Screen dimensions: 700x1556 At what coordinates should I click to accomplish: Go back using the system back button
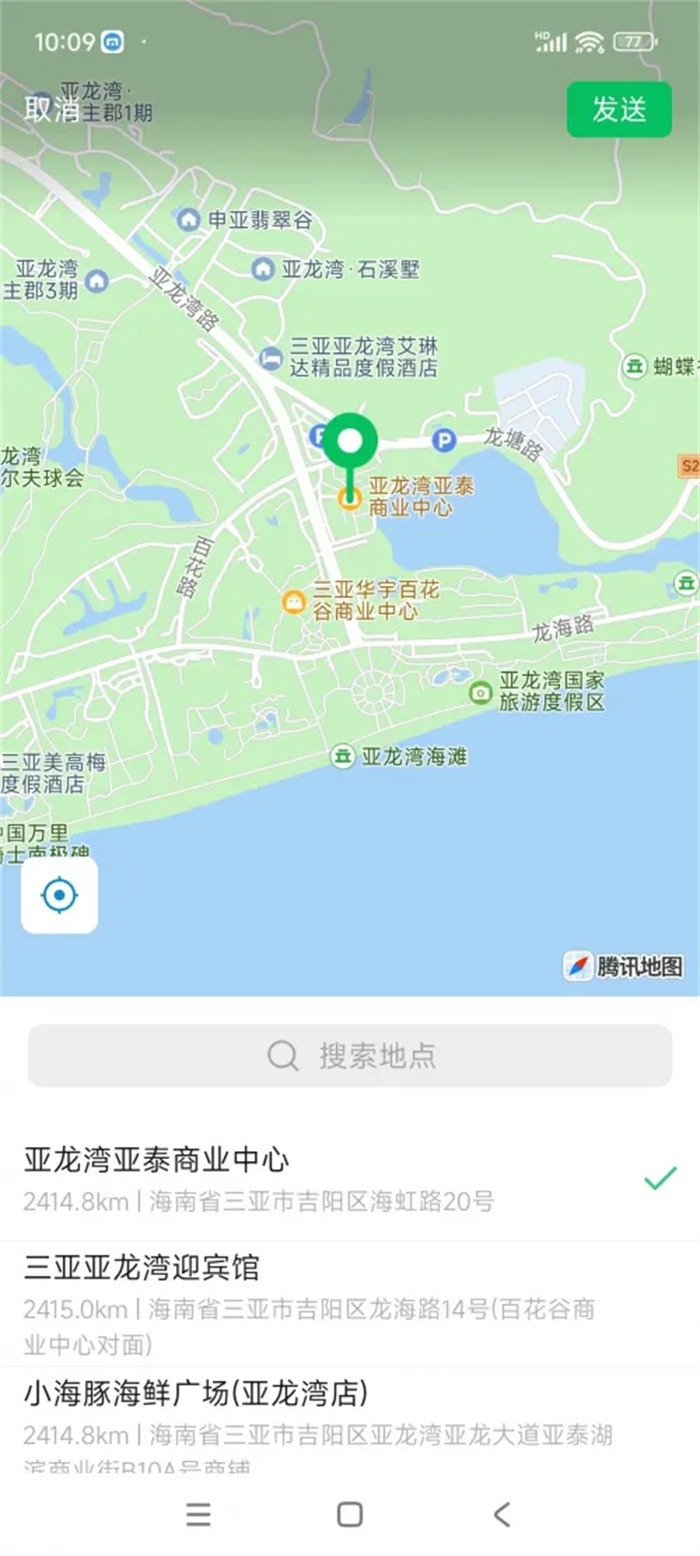tap(502, 1514)
